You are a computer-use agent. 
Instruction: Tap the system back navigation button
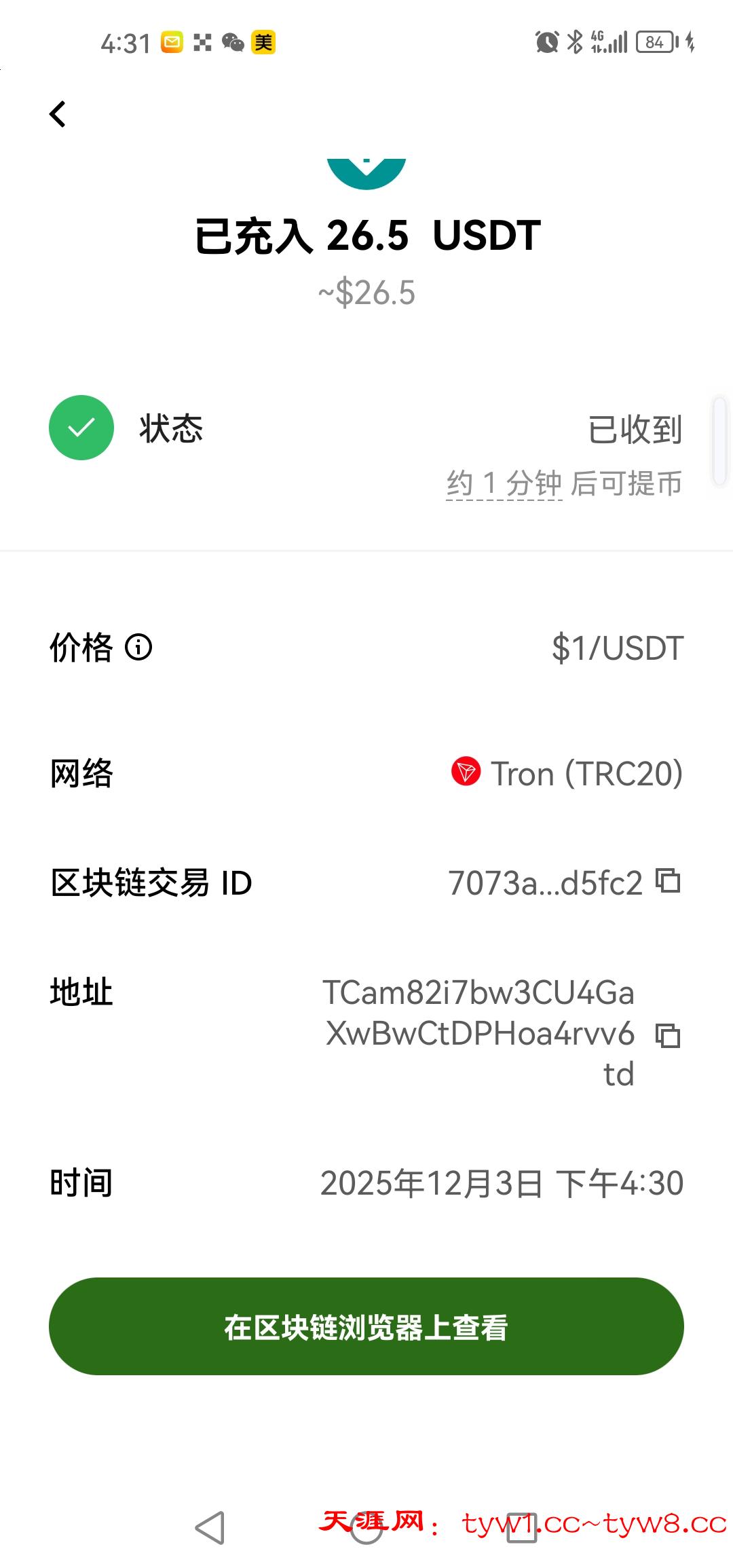[x=210, y=1528]
